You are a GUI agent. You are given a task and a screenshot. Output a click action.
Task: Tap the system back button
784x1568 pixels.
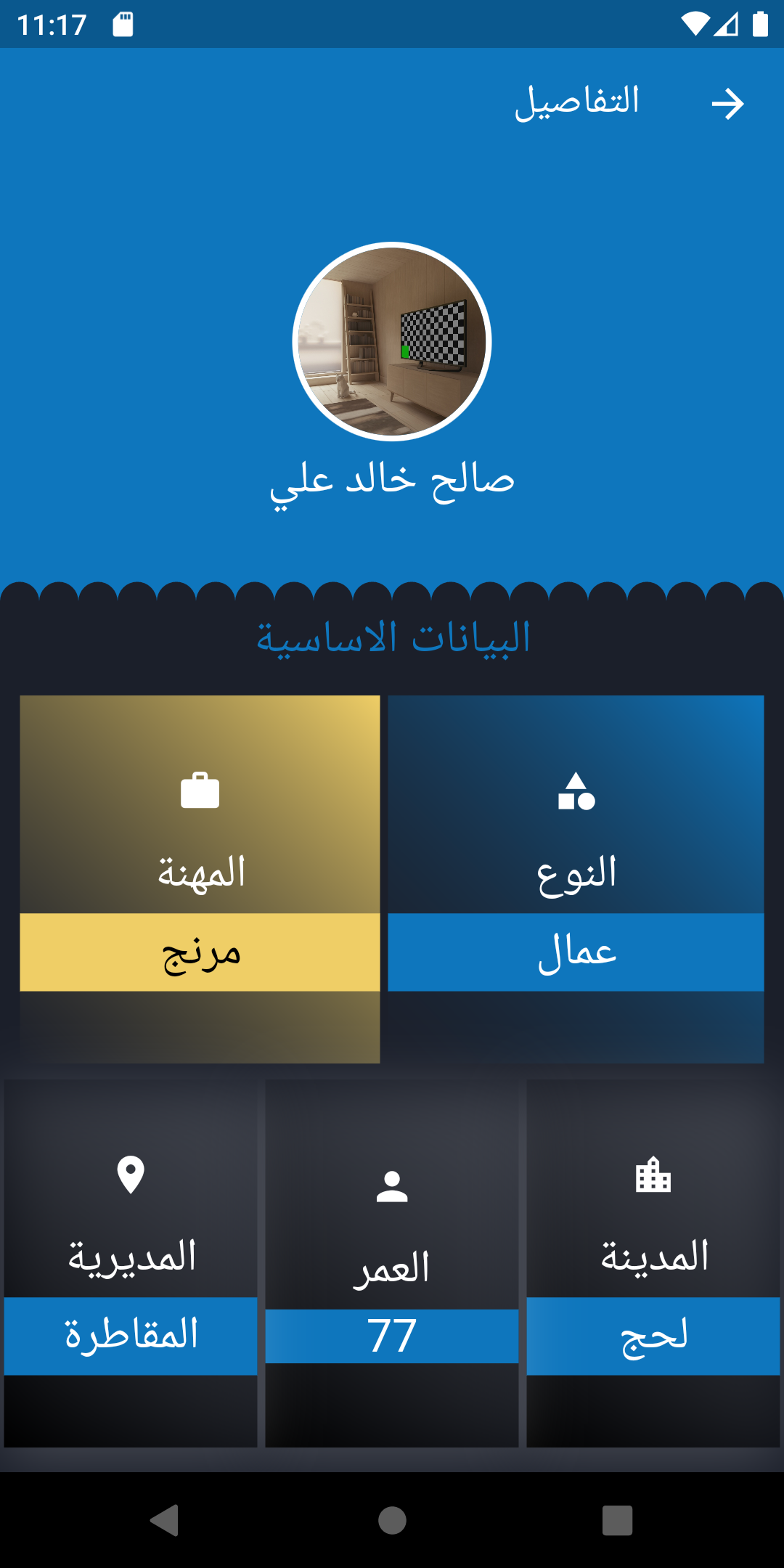(165, 1520)
